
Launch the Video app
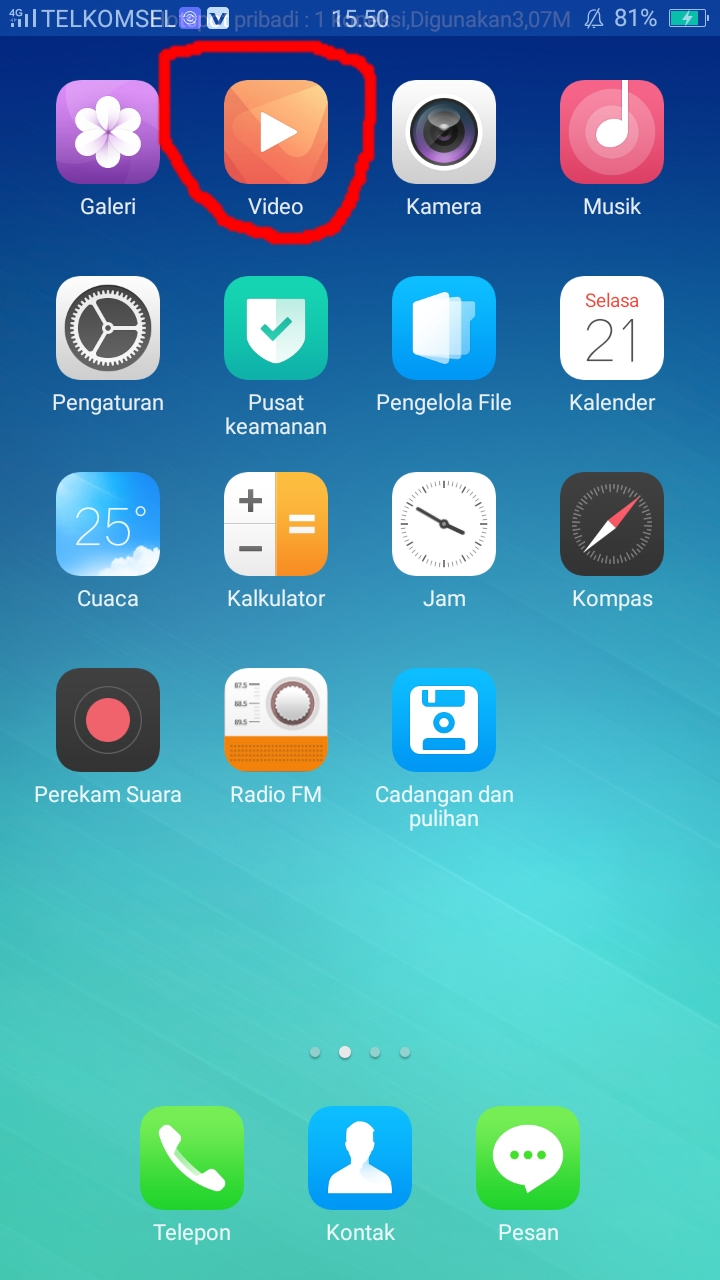pos(276,132)
